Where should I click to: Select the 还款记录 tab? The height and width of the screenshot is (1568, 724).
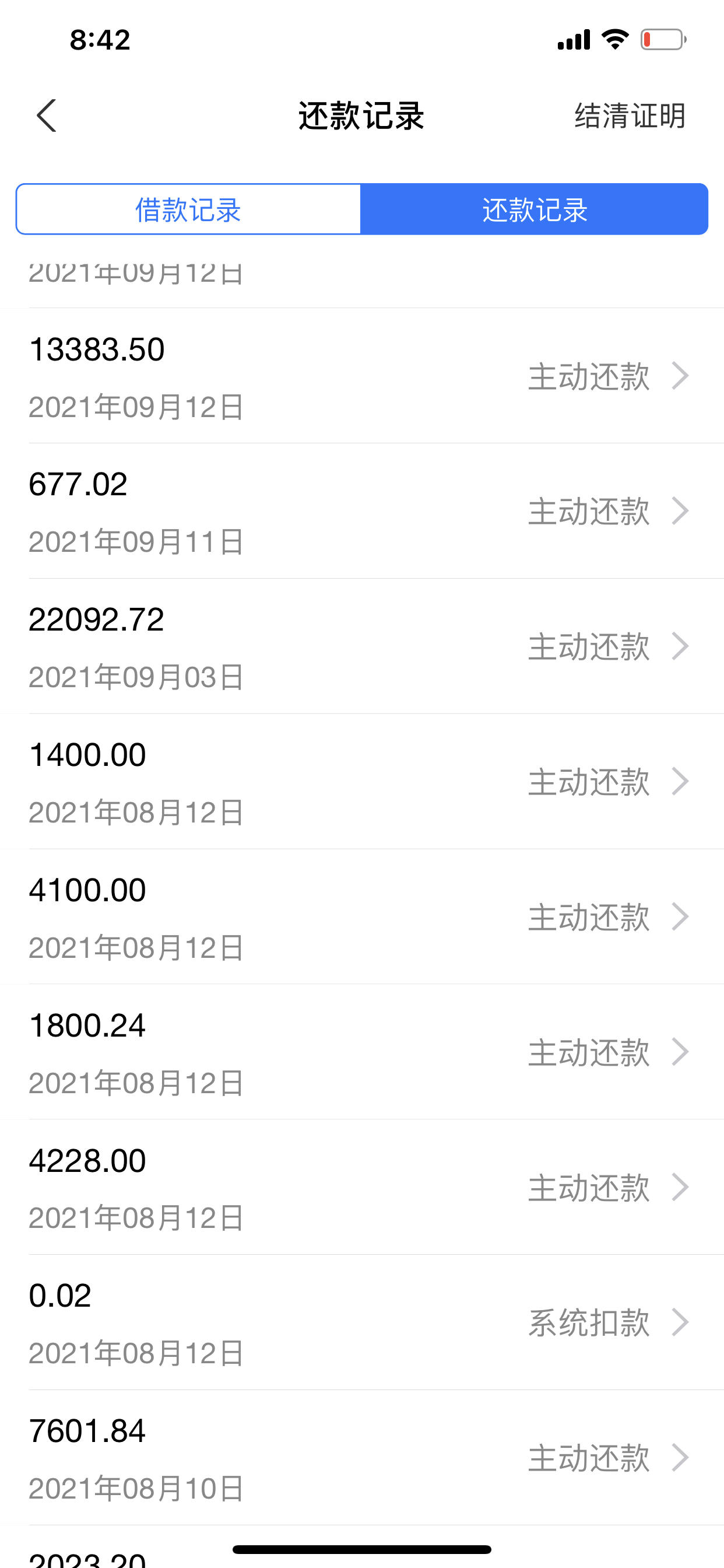pyautogui.click(x=535, y=209)
